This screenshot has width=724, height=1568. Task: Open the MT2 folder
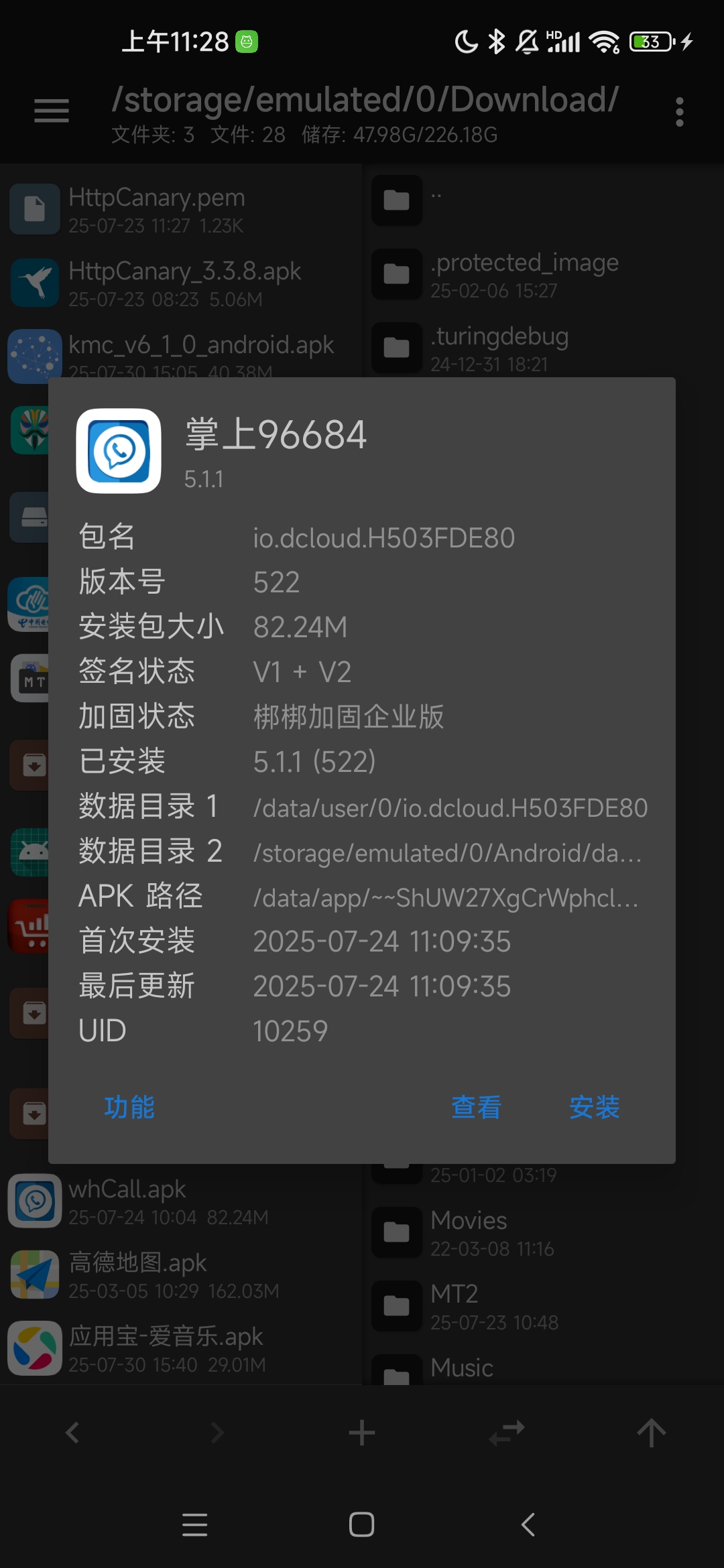(523, 1307)
